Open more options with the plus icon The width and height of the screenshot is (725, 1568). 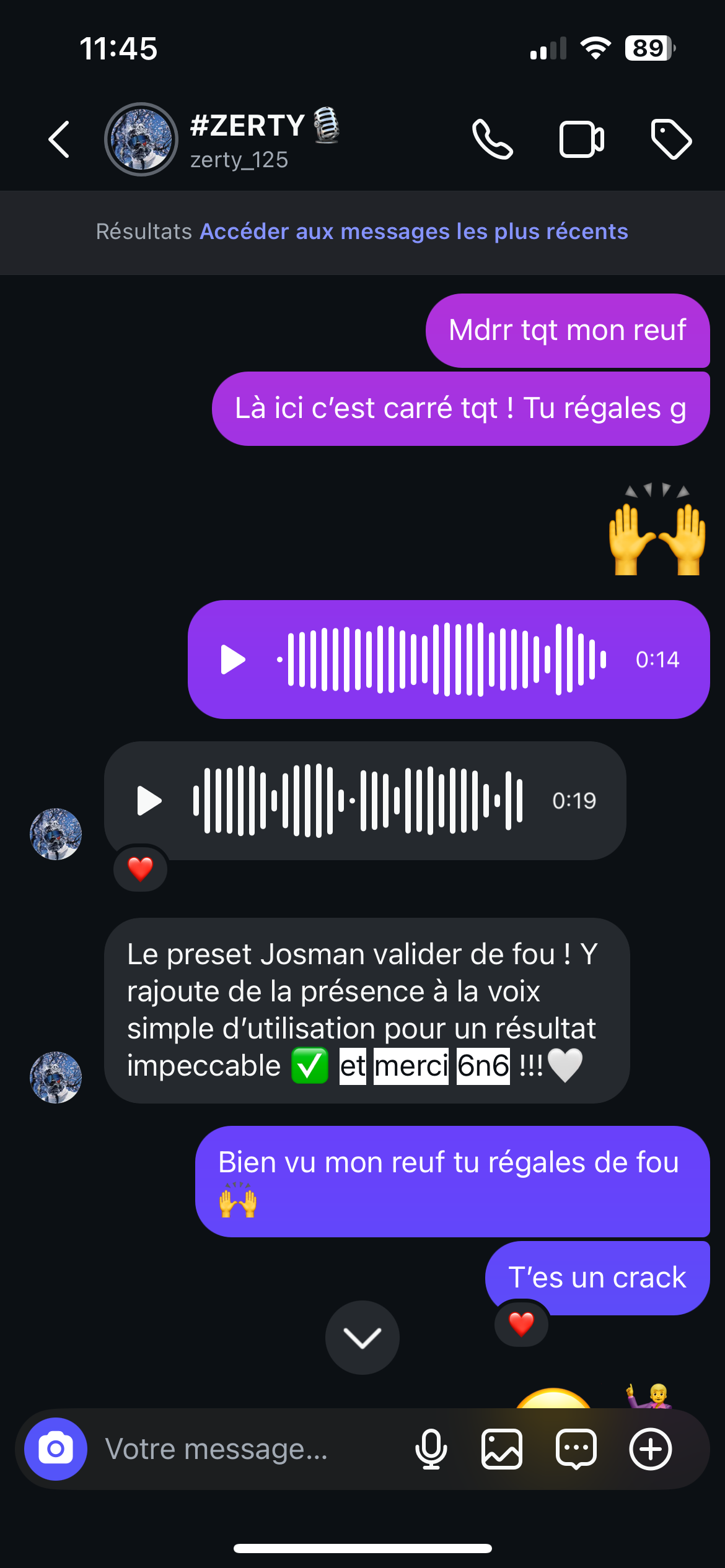pyautogui.click(x=651, y=1449)
